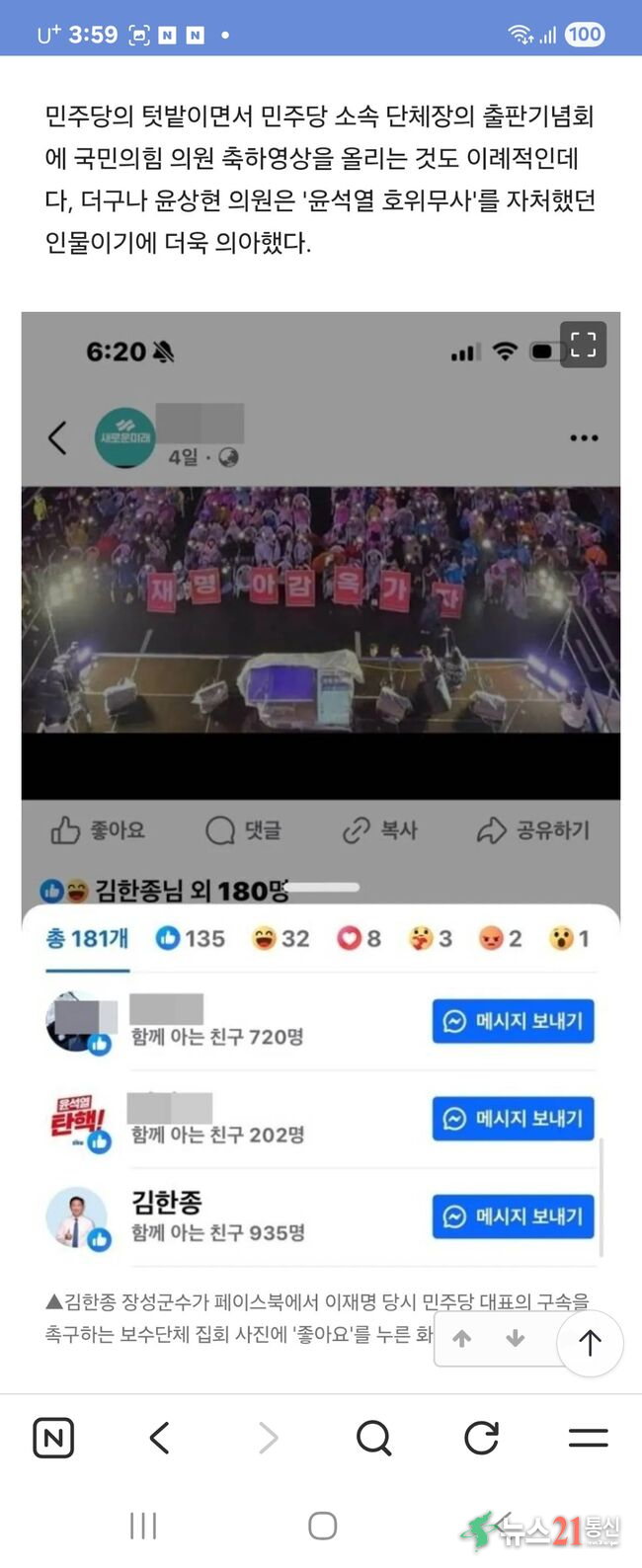Screen dimensions: 642x1568
Task: Open the embedded Facebook screenshot image
Action: coord(321,632)
